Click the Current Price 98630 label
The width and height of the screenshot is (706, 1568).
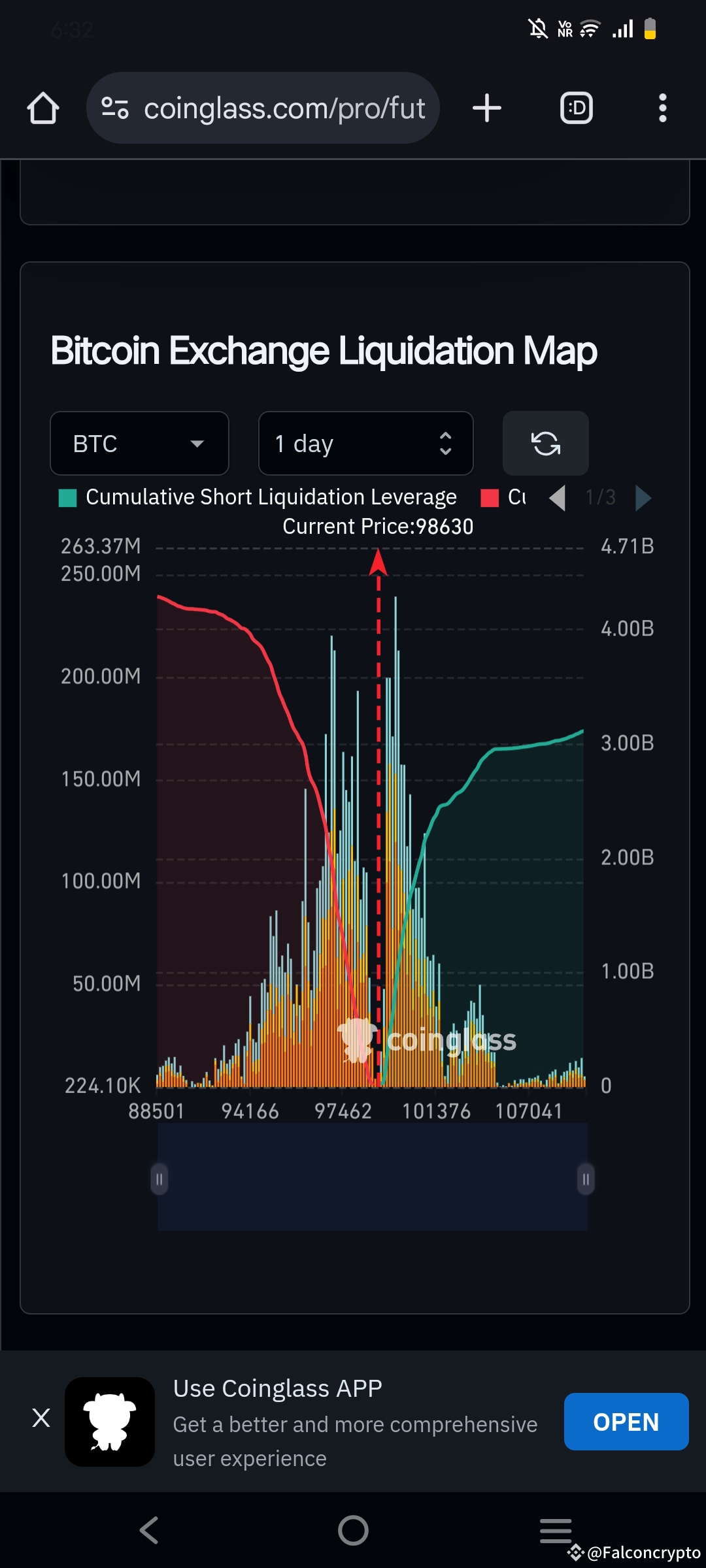pyautogui.click(x=378, y=526)
